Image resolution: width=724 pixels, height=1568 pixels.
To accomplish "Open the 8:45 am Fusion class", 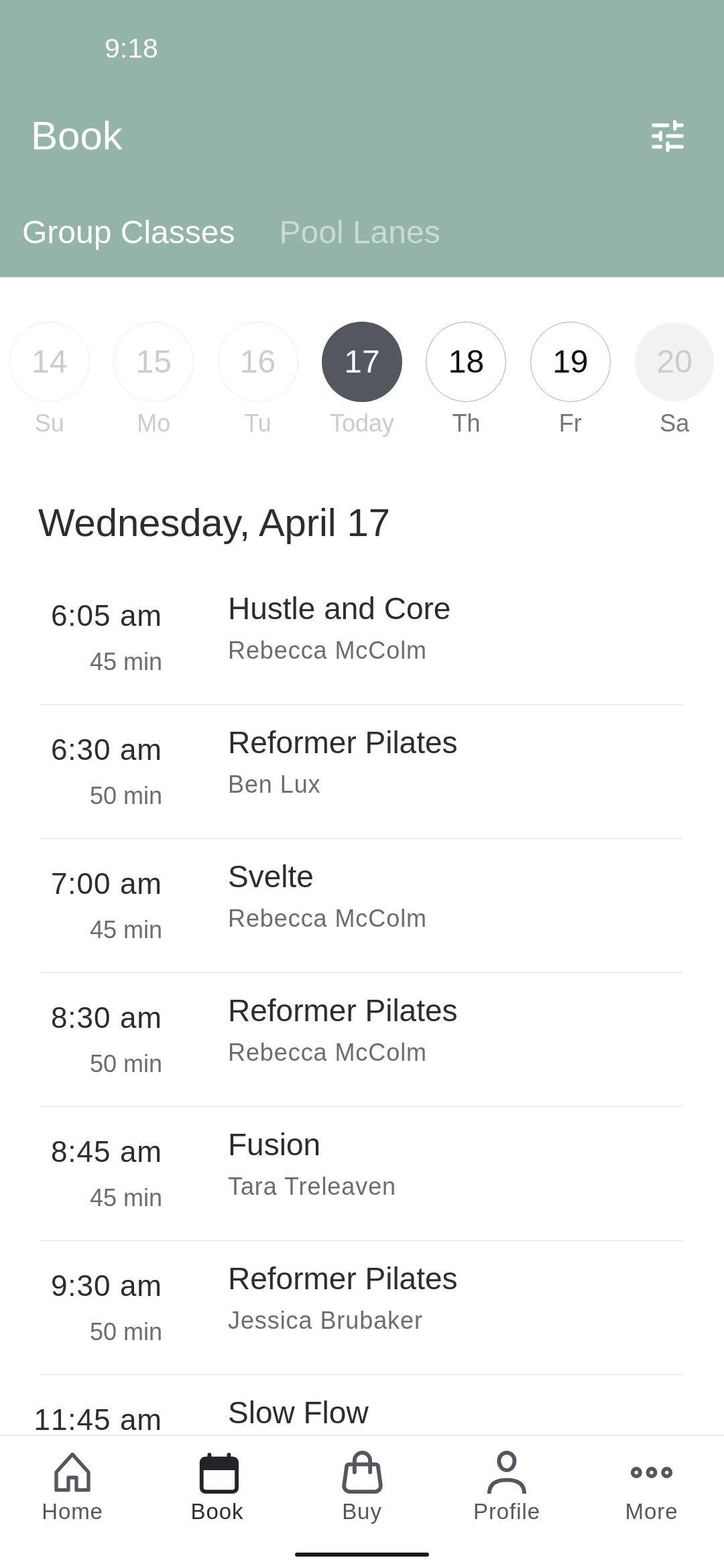I will 362,1173.
